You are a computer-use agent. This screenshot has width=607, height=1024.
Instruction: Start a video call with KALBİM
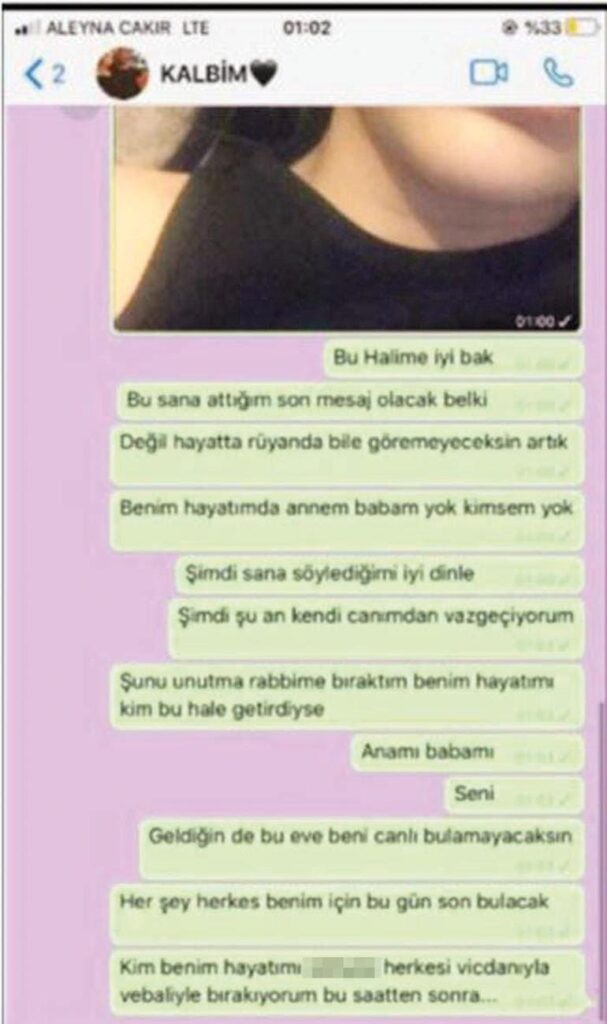coord(488,73)
